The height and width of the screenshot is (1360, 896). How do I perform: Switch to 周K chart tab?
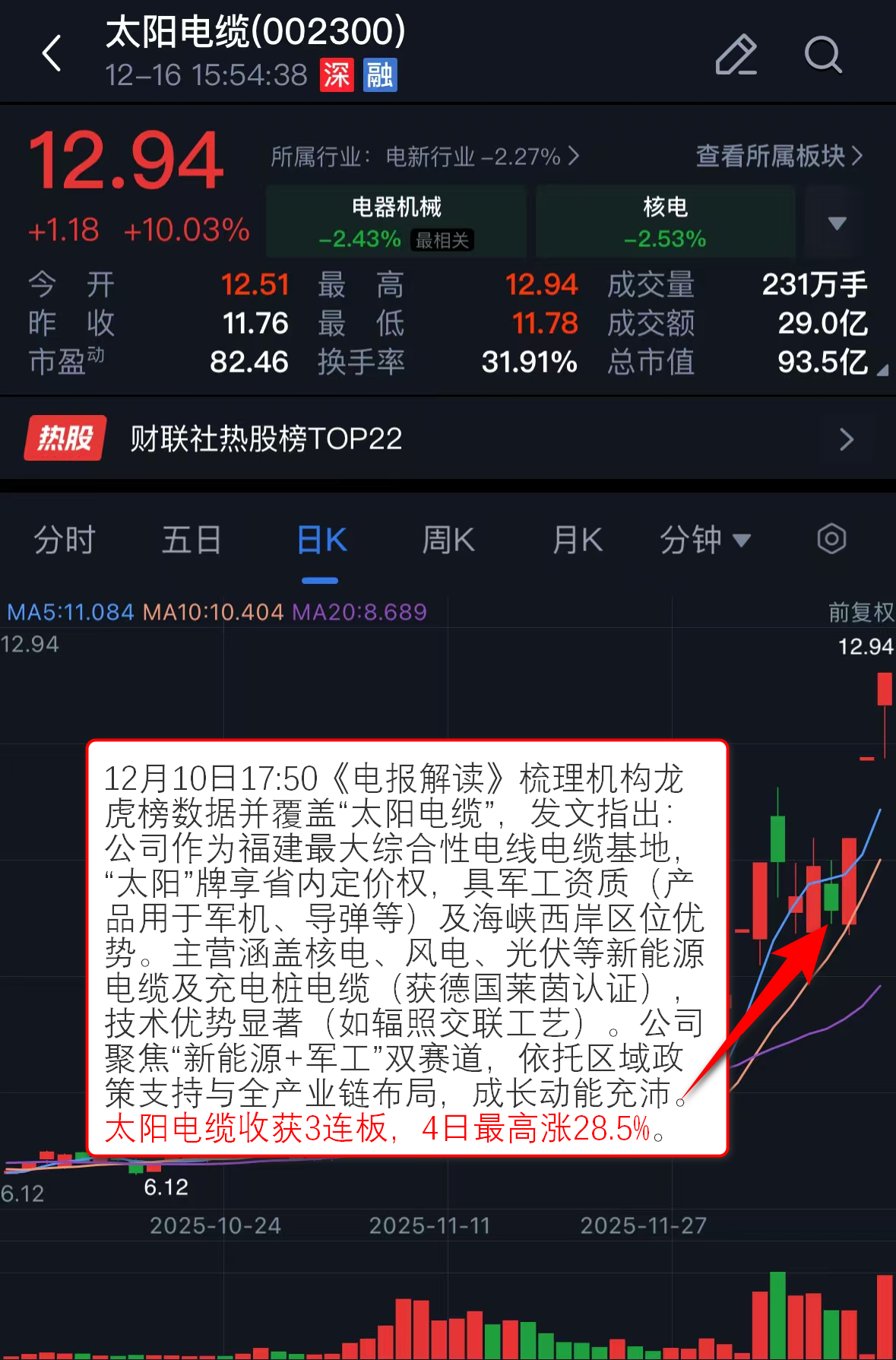[x=448, y=541]
